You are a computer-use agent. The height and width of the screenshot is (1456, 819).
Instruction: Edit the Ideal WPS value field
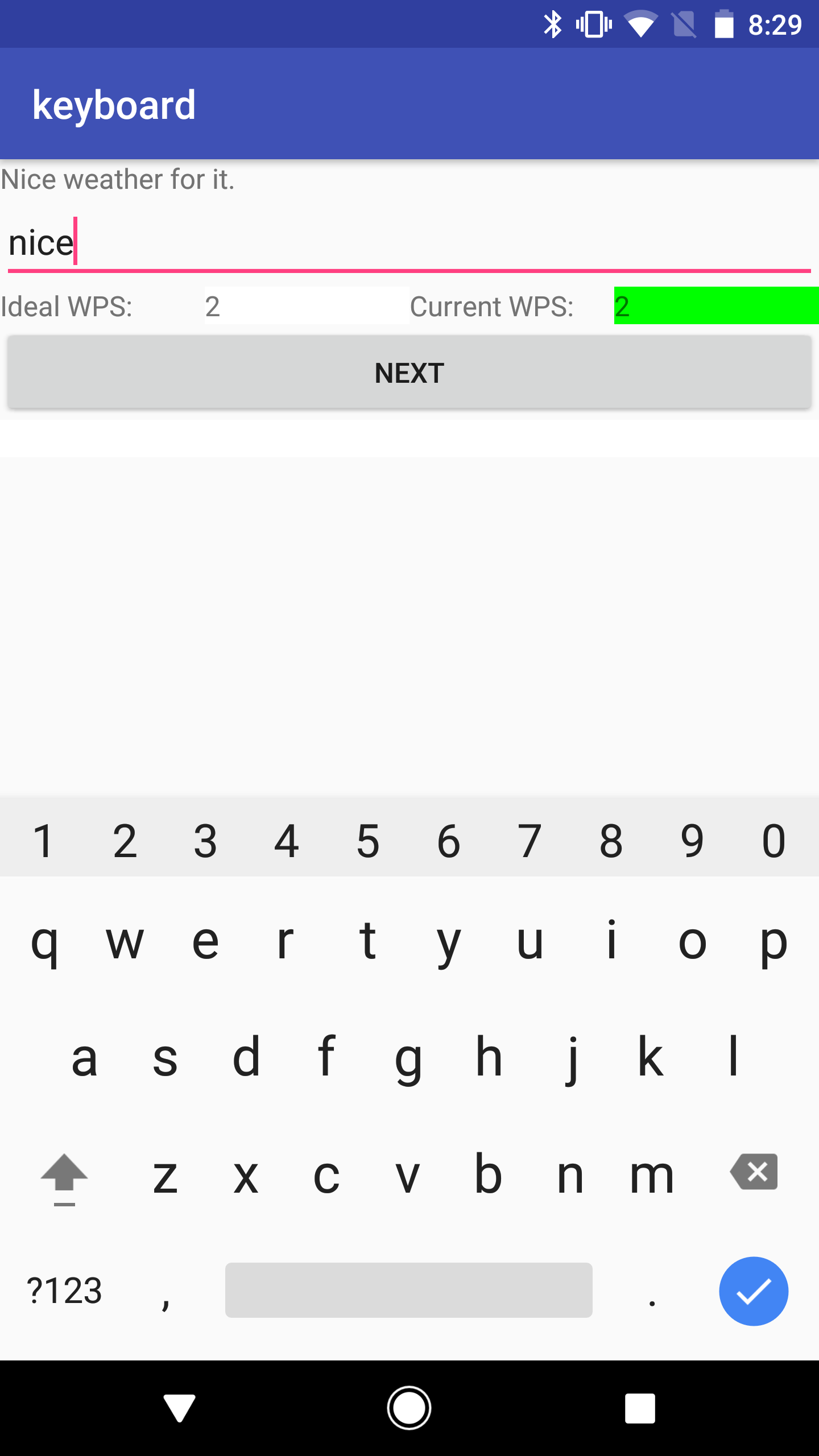tap(306, 306)
